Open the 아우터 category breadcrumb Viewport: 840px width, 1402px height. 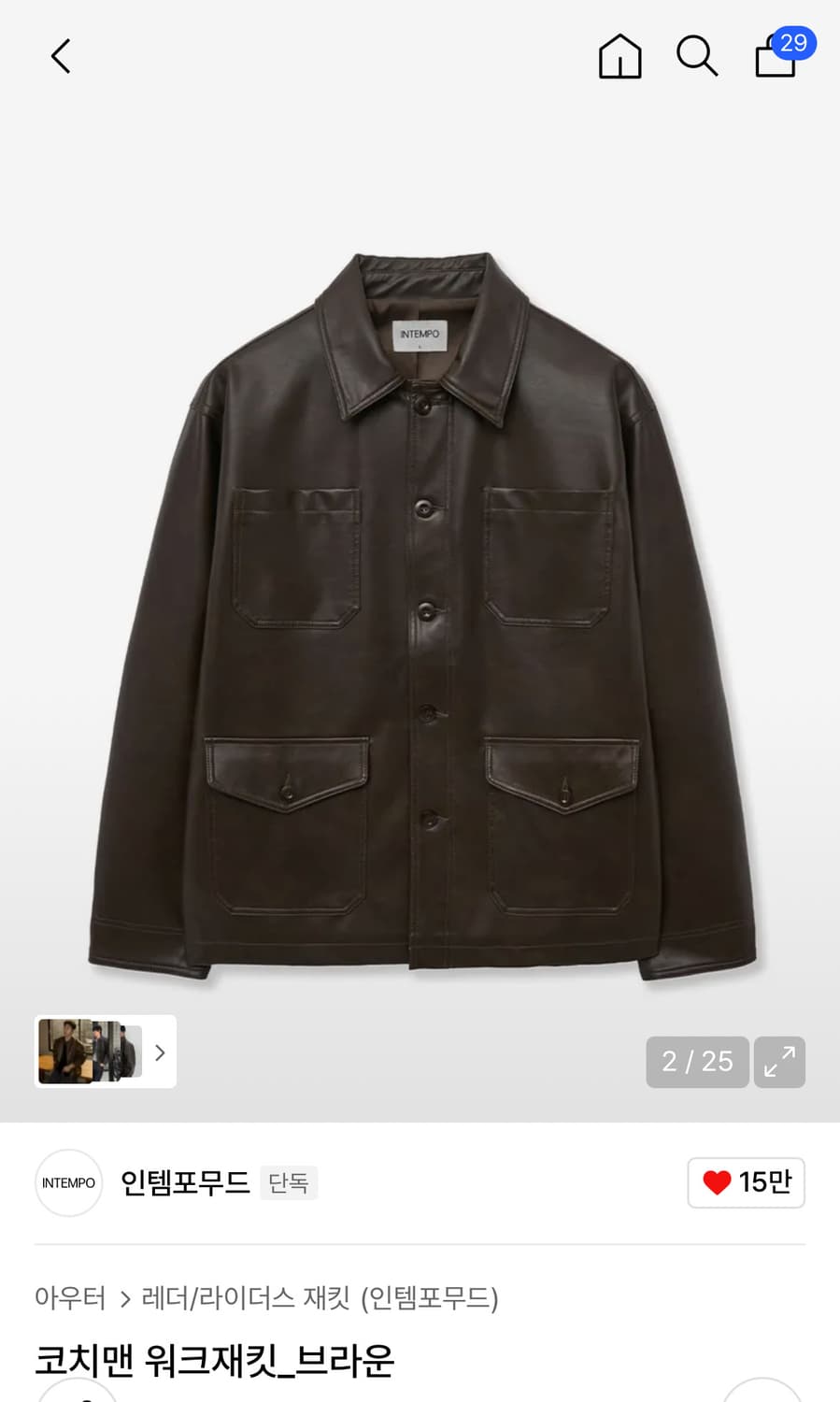click(x=70, y=1297)
